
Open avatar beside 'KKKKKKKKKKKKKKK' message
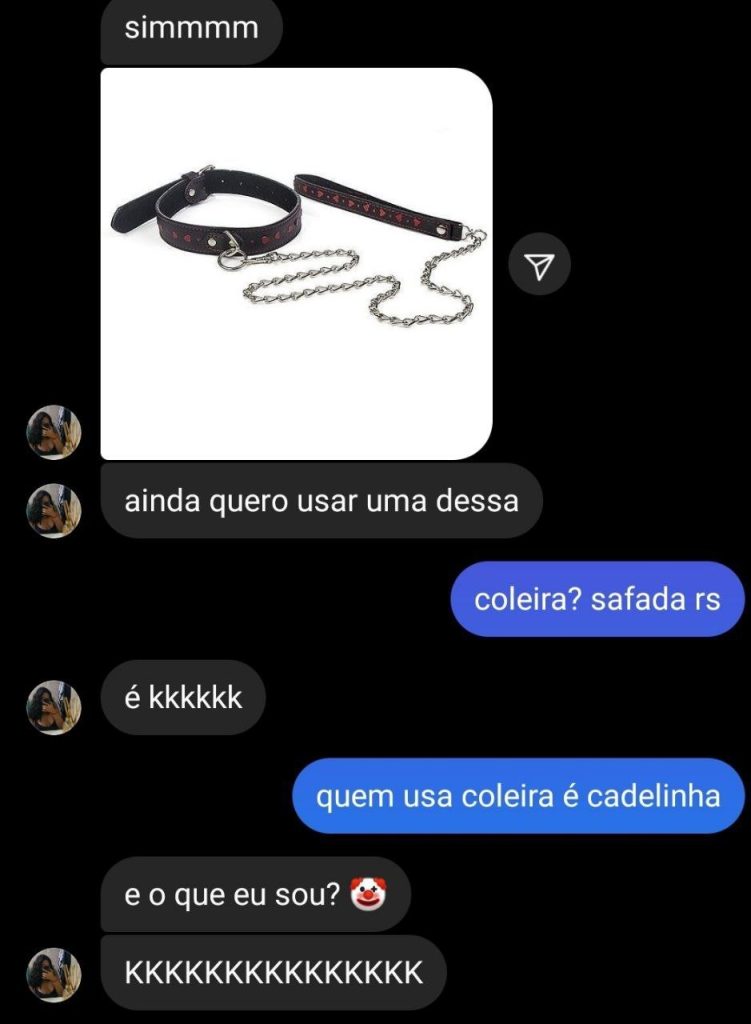tap(53, 975)
